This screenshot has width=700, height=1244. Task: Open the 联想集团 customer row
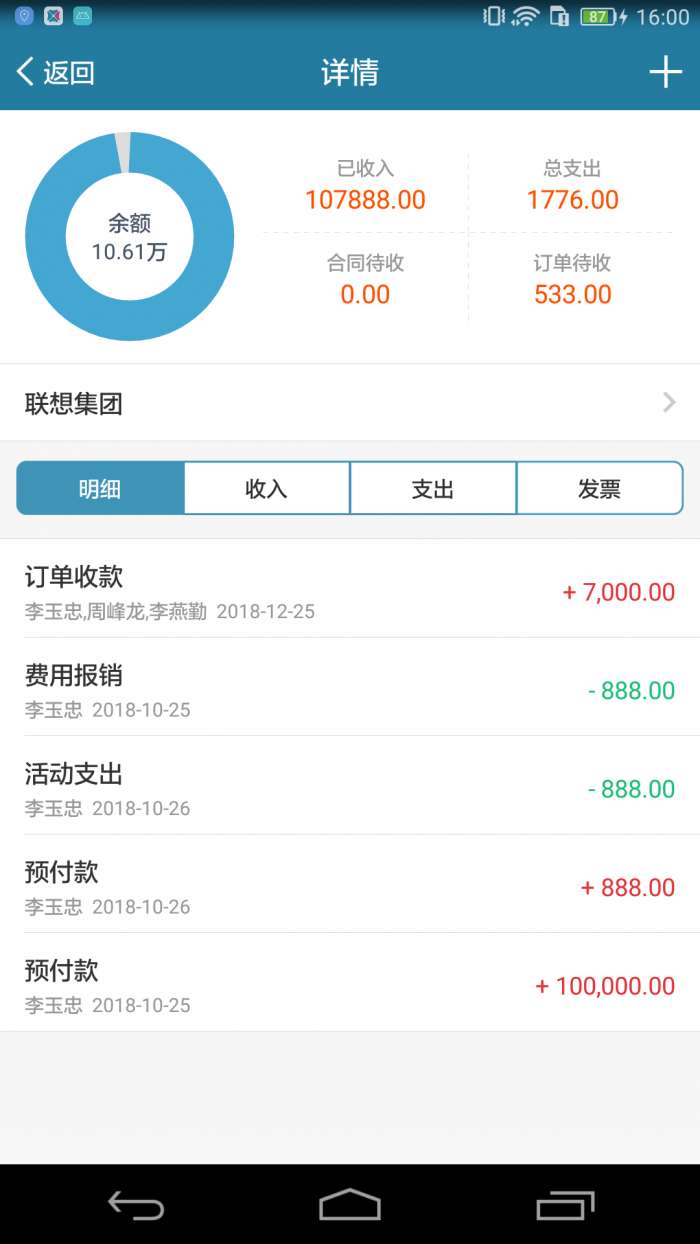[350, 403]
